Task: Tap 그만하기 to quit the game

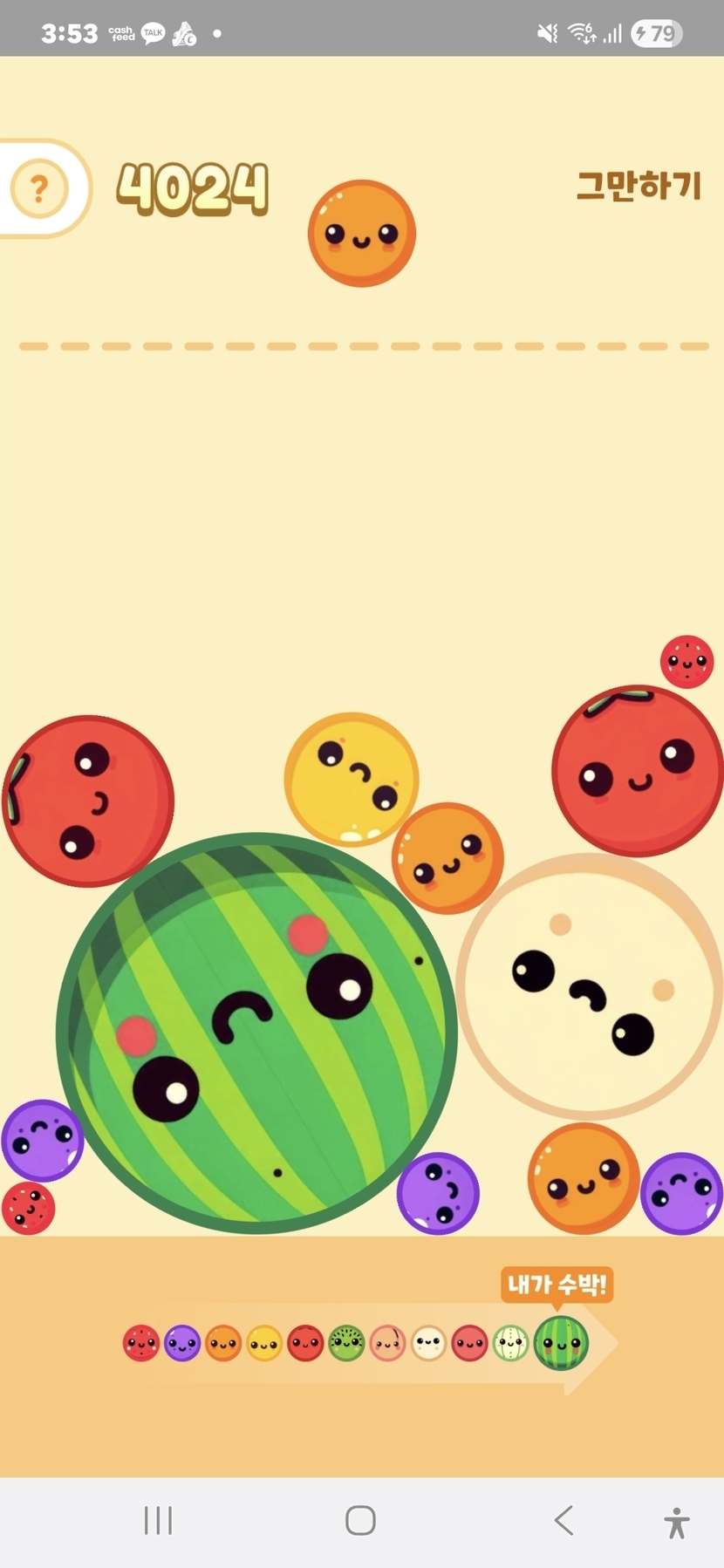Action: click(639, 186)
